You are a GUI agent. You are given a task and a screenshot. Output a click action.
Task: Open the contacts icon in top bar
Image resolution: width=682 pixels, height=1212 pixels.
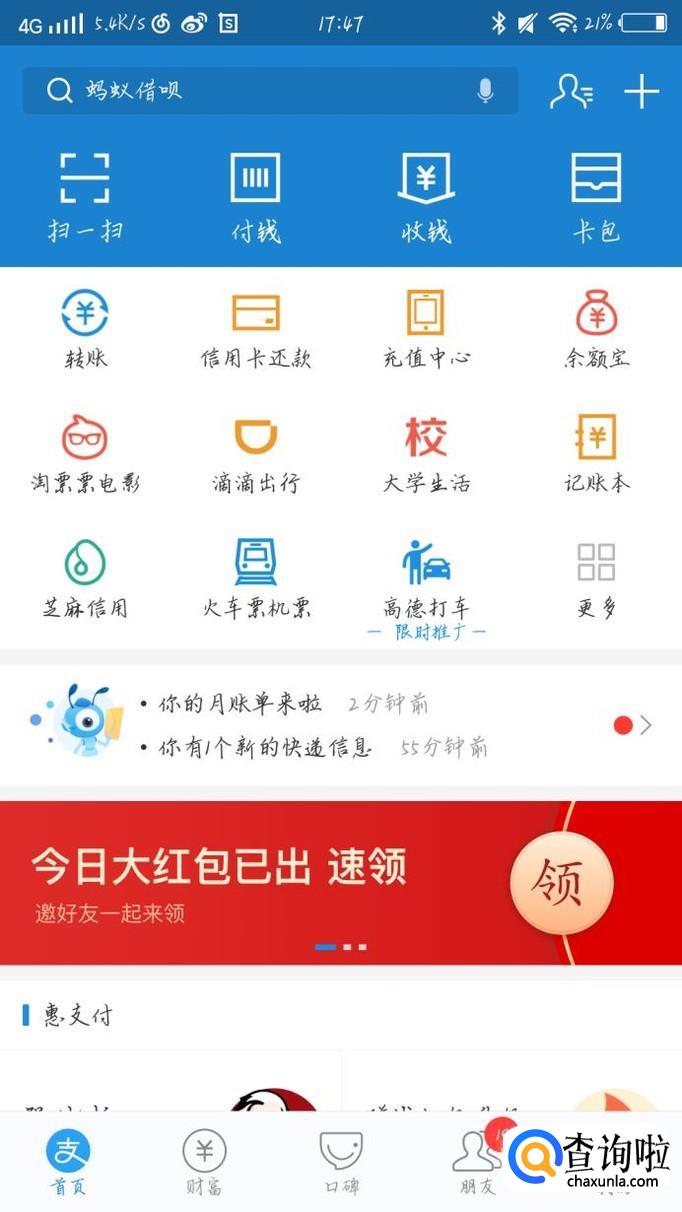pyautogui.click(x=571, y=91)
